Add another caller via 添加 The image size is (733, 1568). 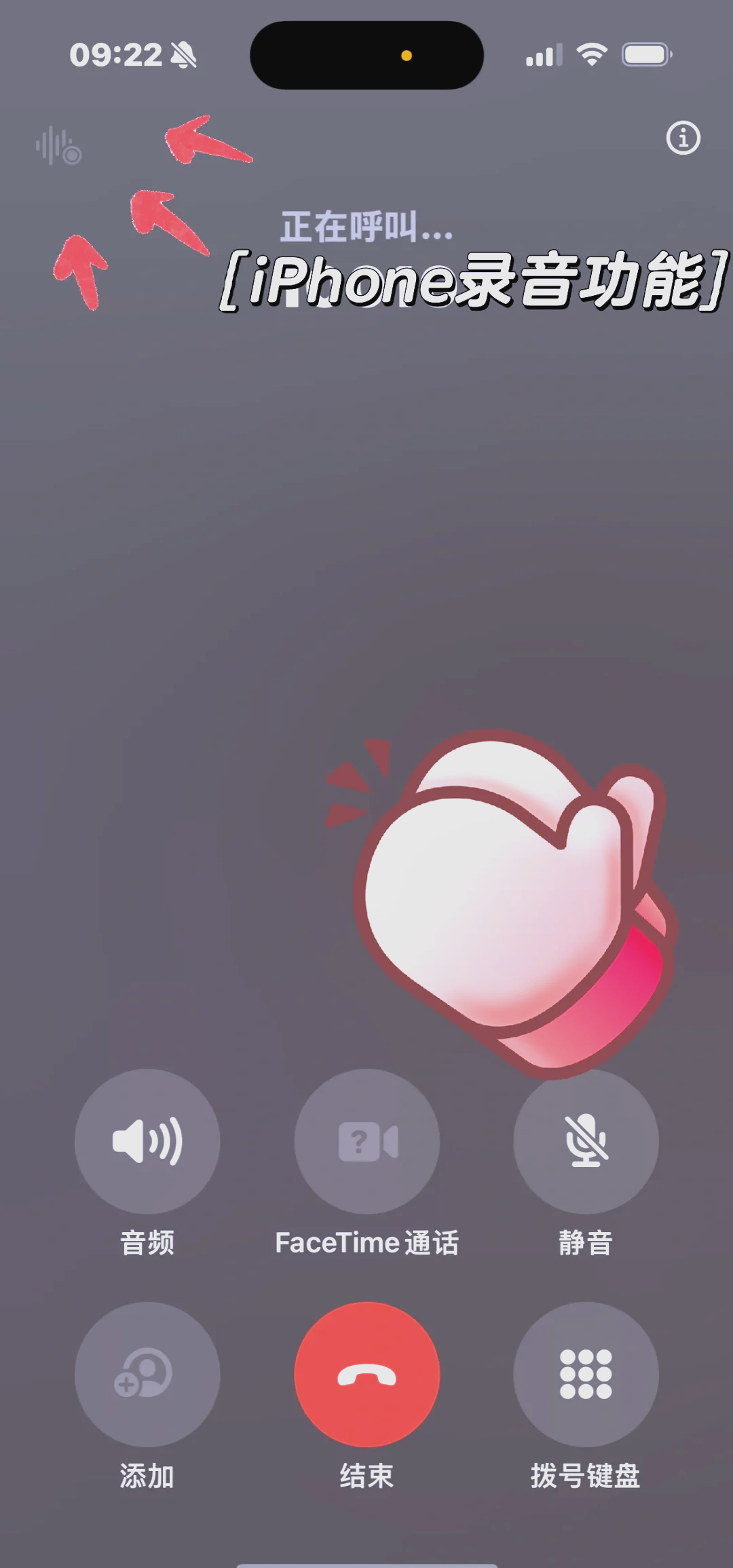(147, 1374)
